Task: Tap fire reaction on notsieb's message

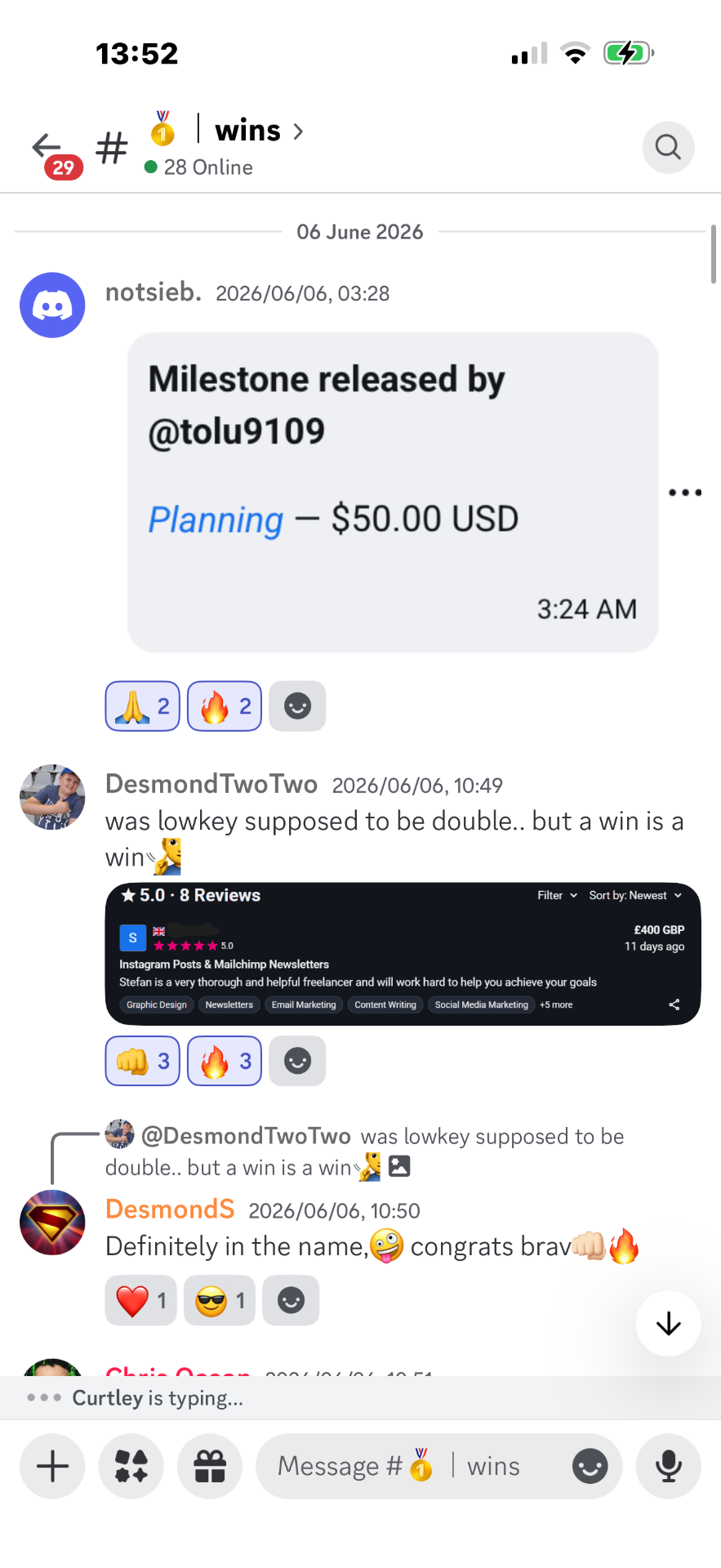Action: tap(225, 706)
